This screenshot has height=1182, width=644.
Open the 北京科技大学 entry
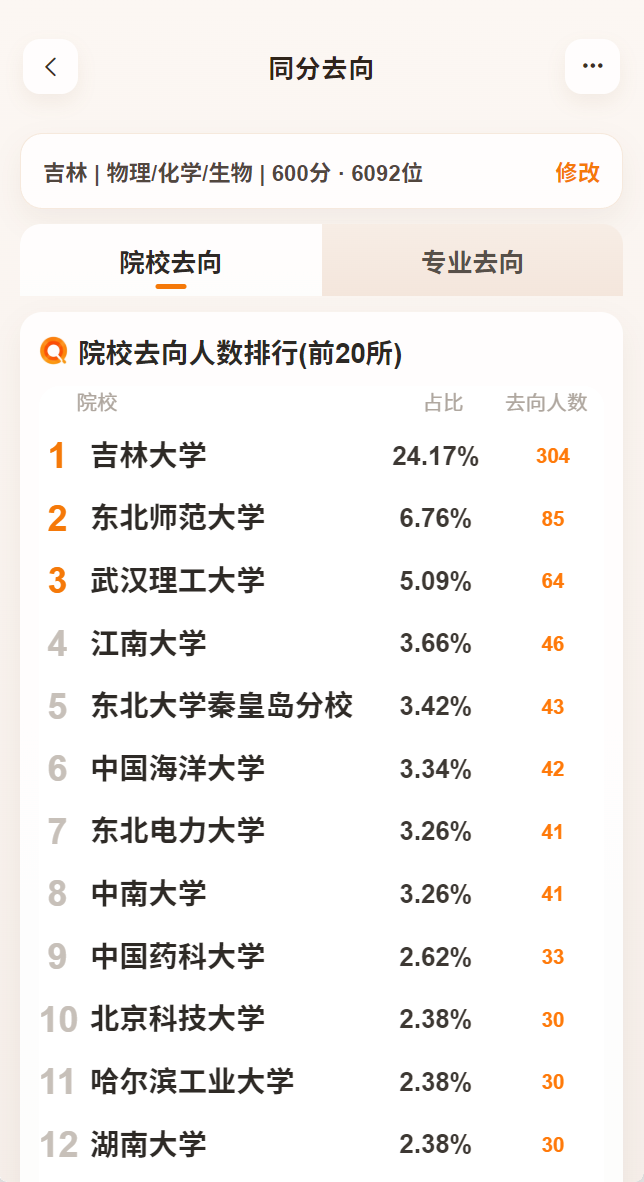tap(321, 1019)
